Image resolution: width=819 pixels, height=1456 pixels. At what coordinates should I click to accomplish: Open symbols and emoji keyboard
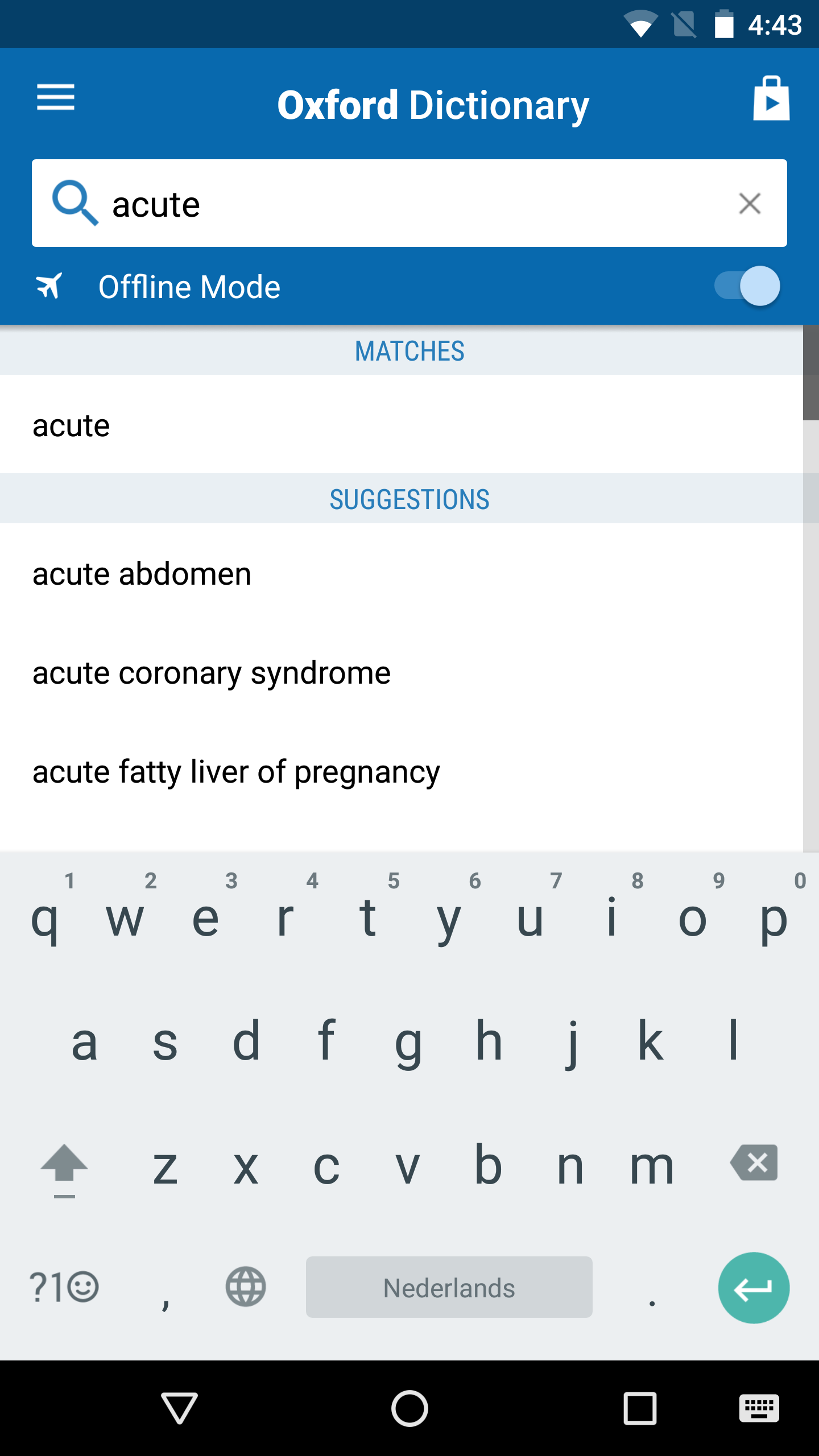(64, 1287)
